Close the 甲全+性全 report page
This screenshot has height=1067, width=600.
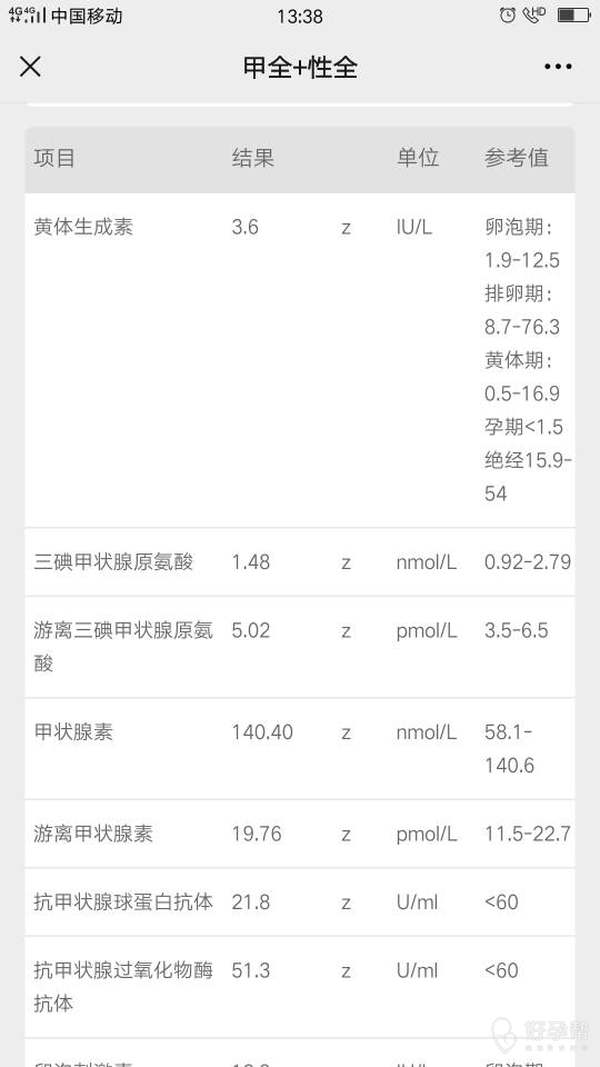(x=31, y=67)
